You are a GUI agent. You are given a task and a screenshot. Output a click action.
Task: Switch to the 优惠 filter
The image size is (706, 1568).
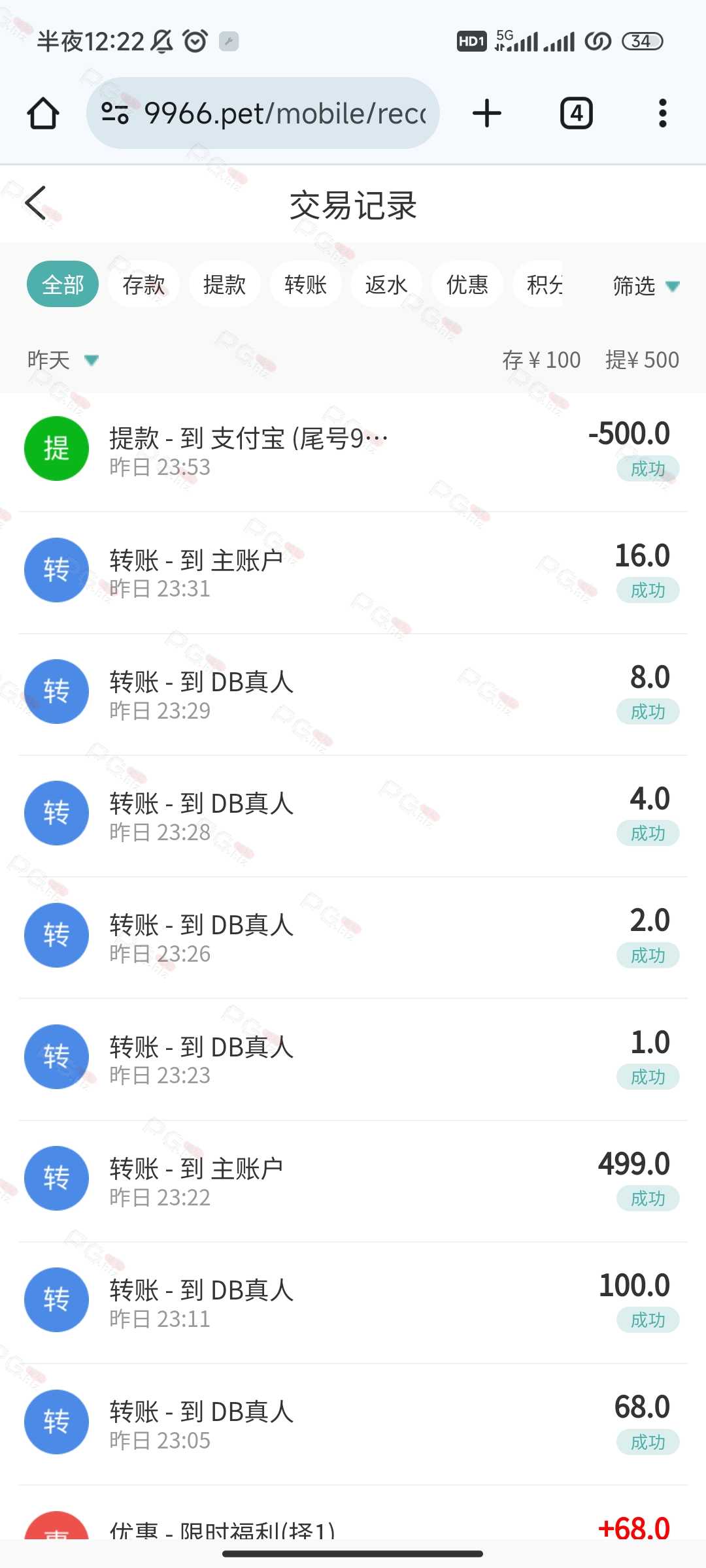click(467, 284)
